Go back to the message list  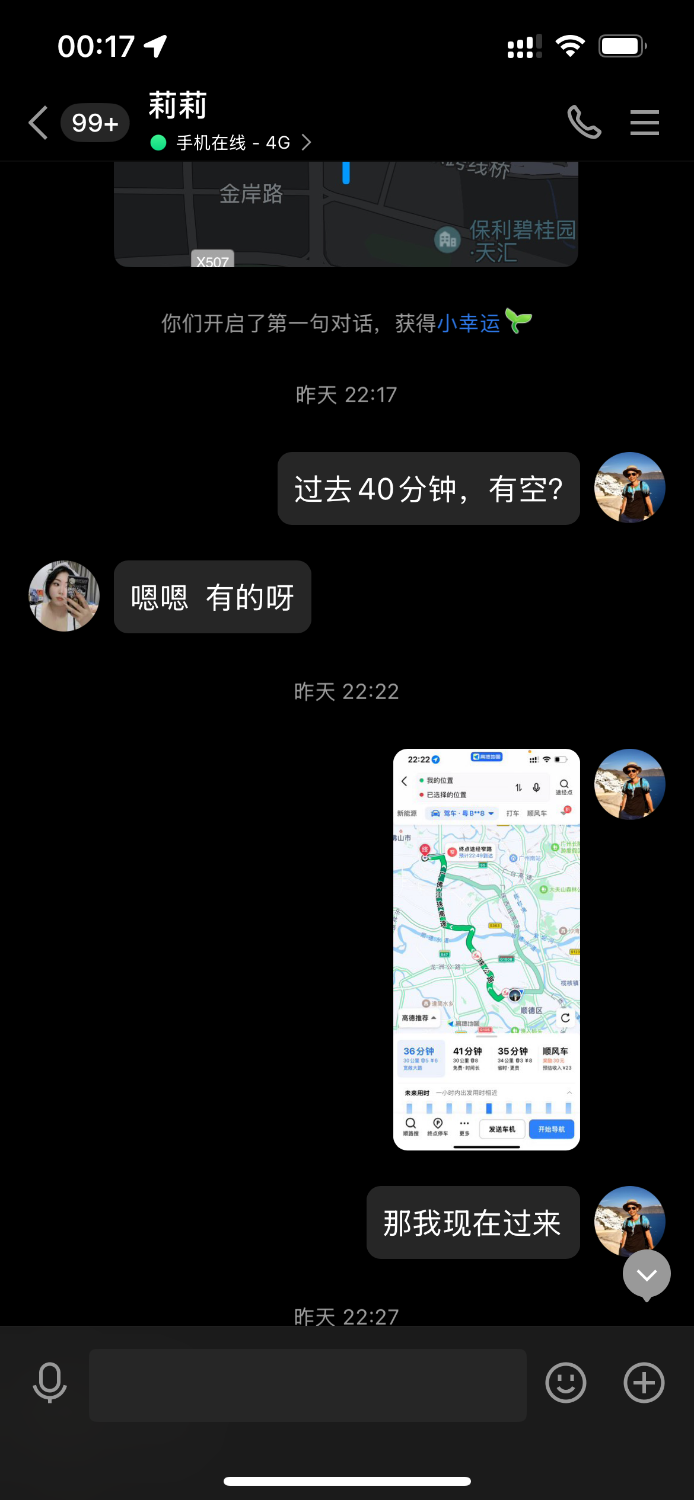coord(38,123)
